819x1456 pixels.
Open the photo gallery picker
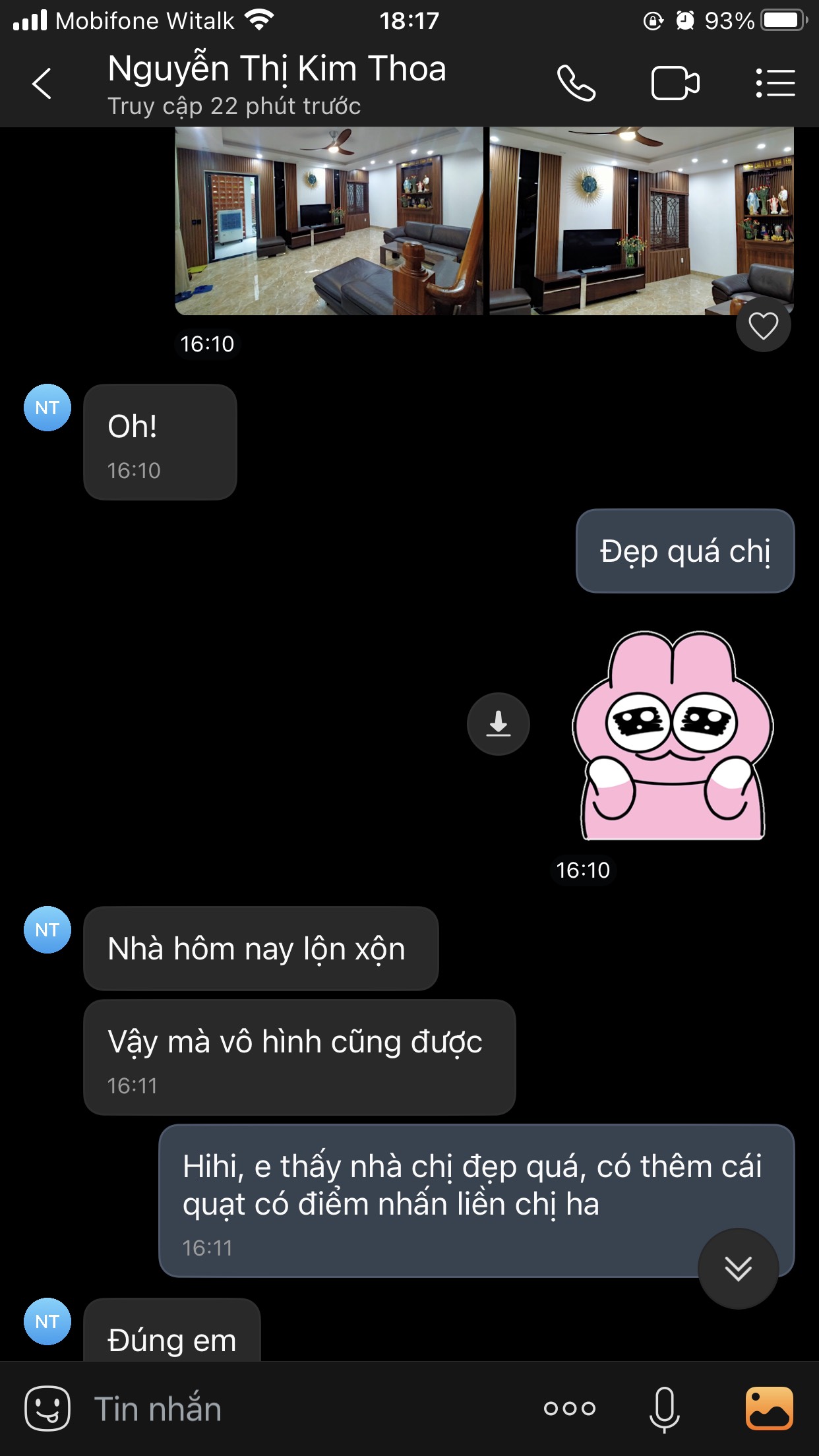(x=769, y=1409)
